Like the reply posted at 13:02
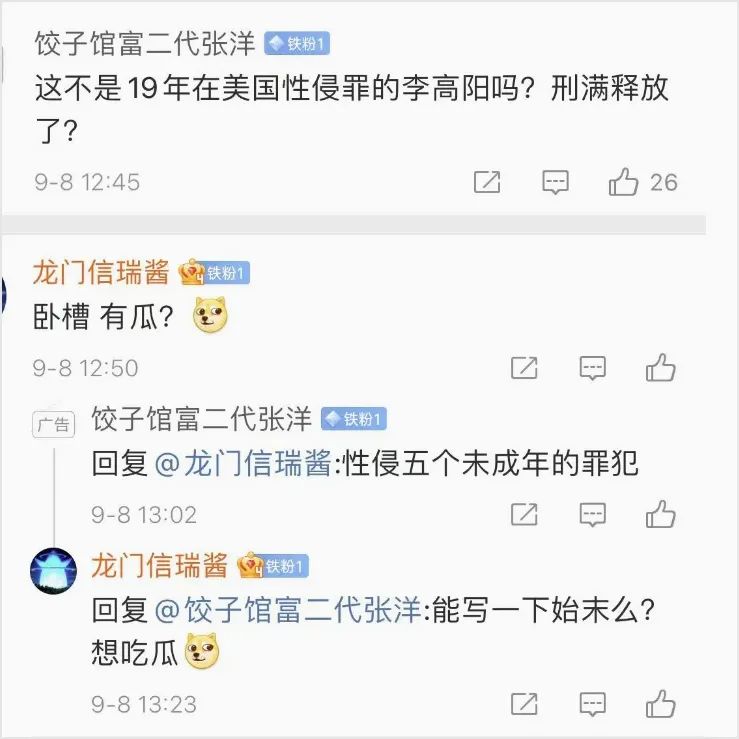Screen dimensions: 739x739 point(661,514)
